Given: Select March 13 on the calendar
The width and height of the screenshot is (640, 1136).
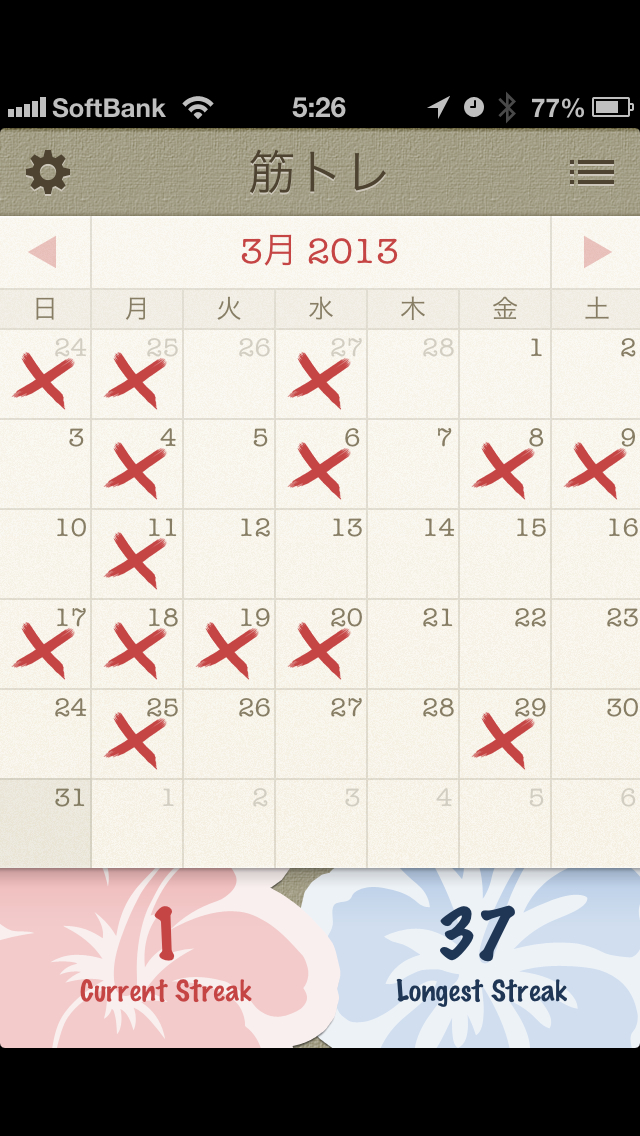Looking at the screenshot, I should 321,555.
